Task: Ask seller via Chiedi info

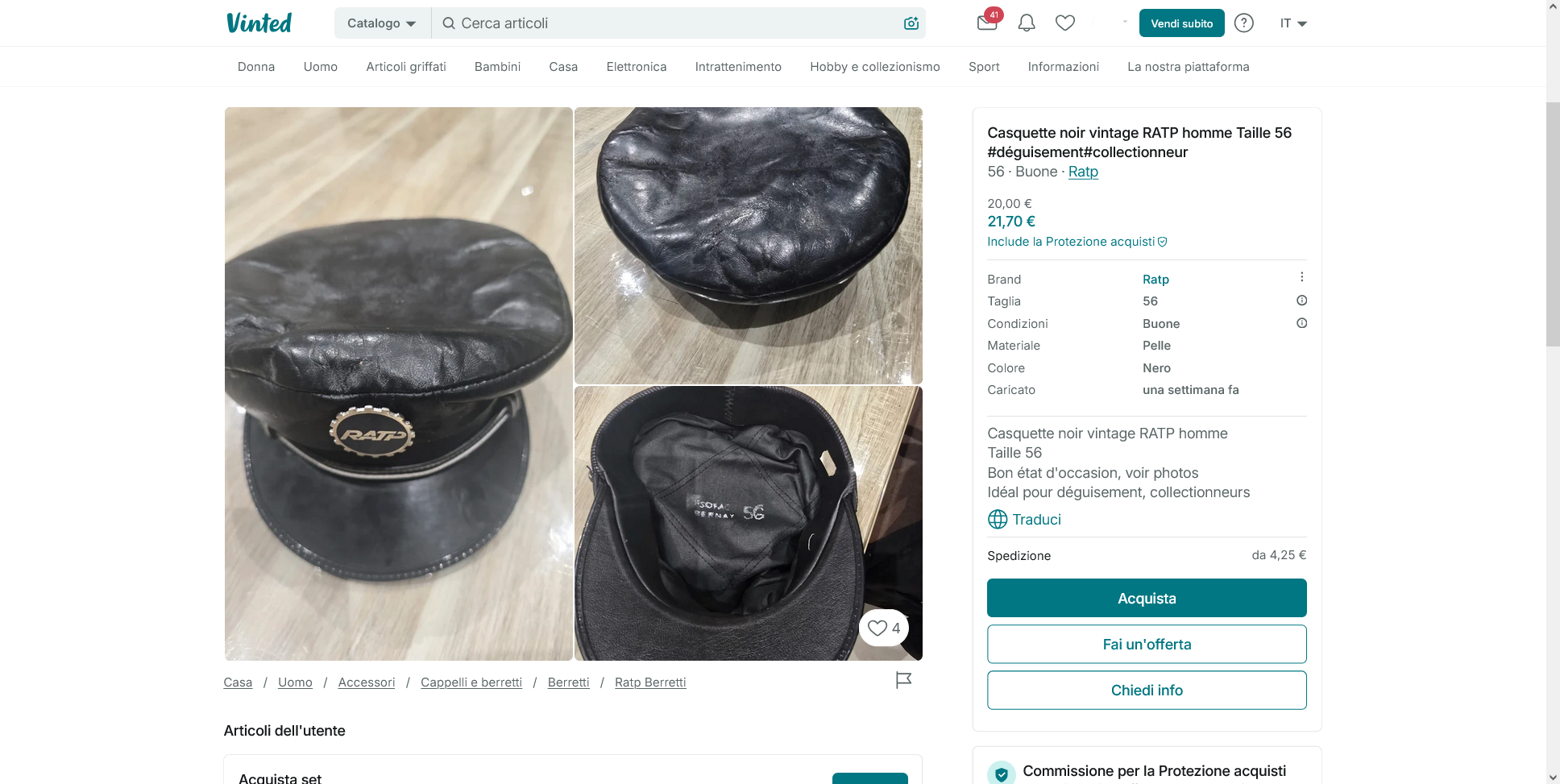Action: pos(1147,691)
